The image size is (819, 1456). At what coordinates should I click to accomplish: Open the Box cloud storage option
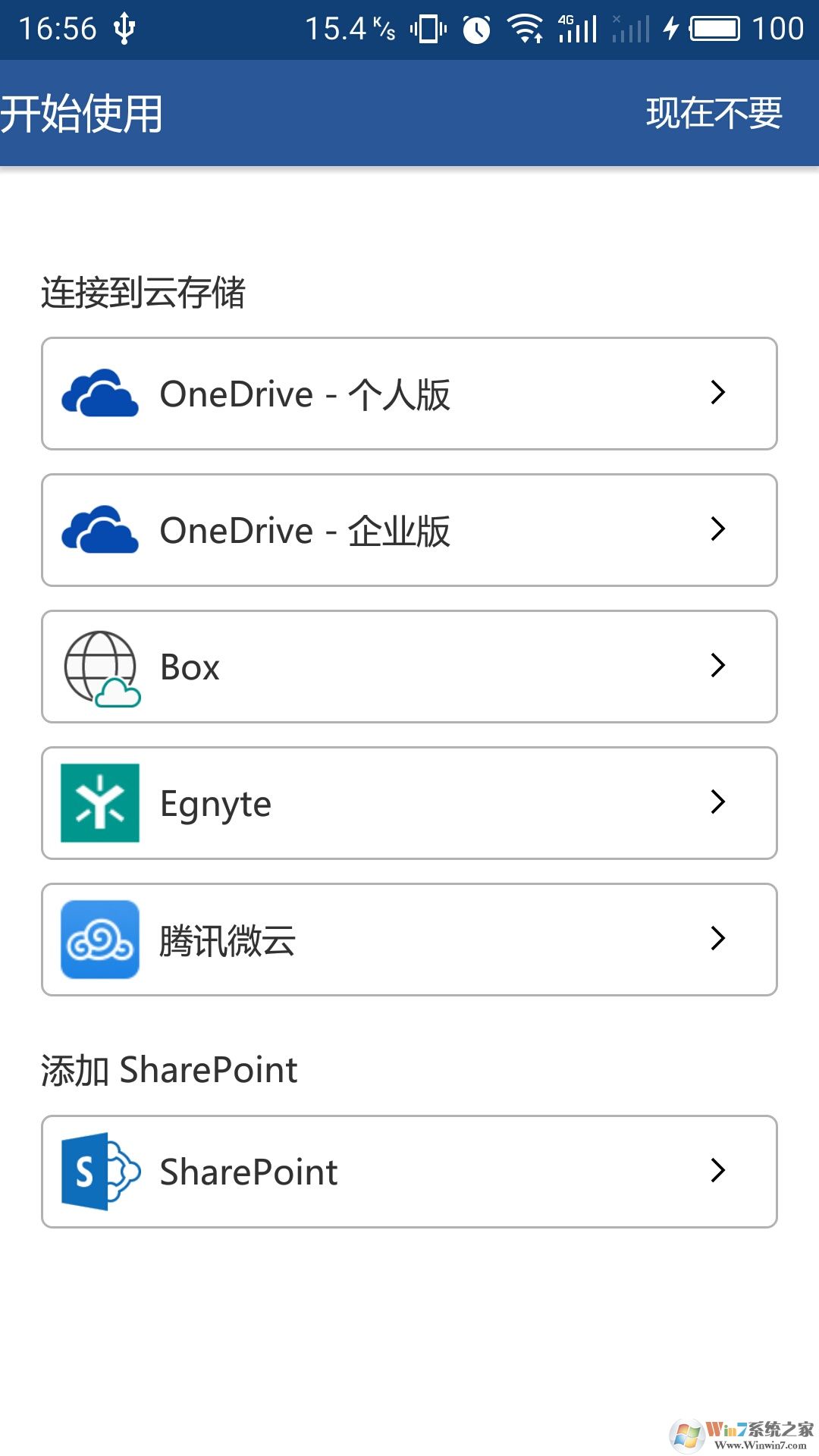(409, 667)
